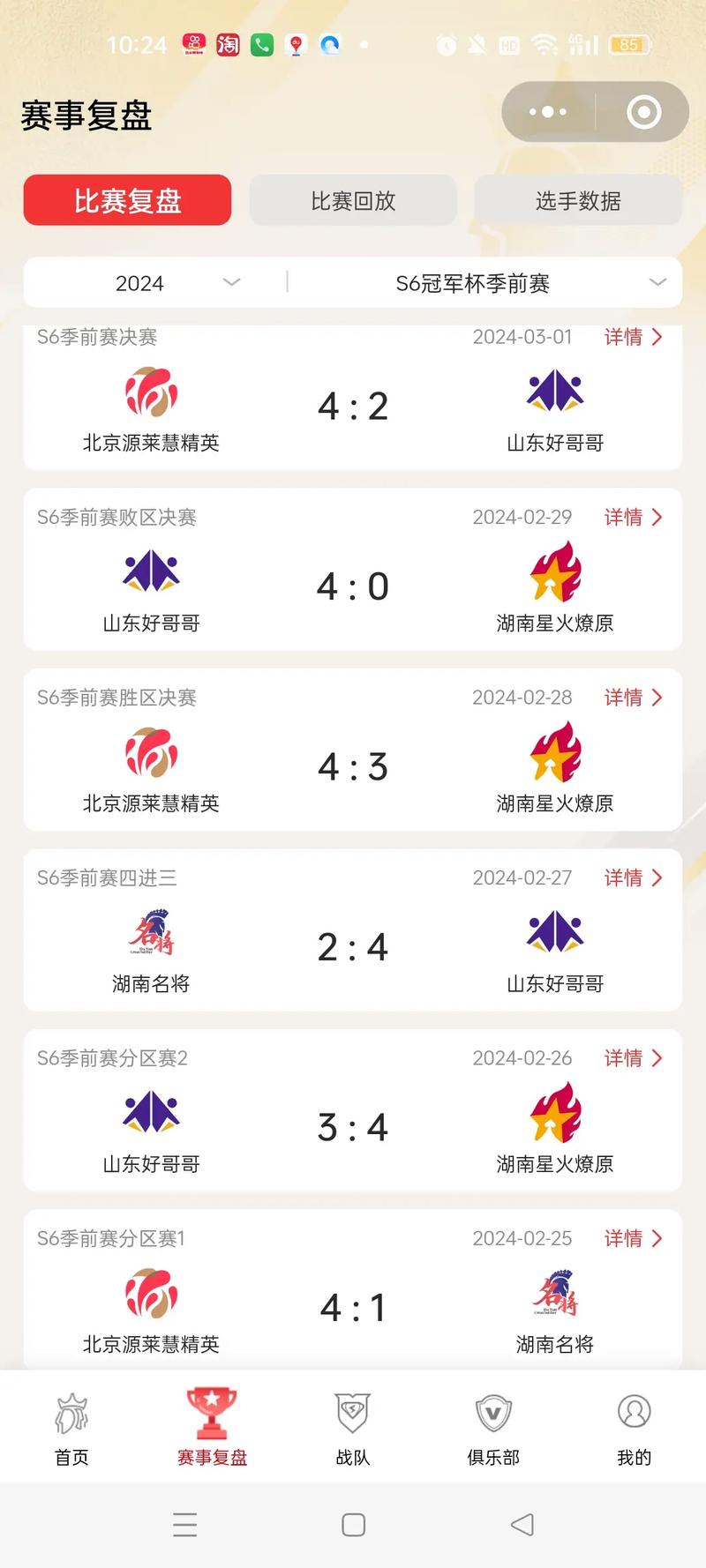Image resolution: width=706 pixels, height=1568 pixels.
Task: Open the mini-program more options (•••) capsule
Action: (x=547, y=112)
